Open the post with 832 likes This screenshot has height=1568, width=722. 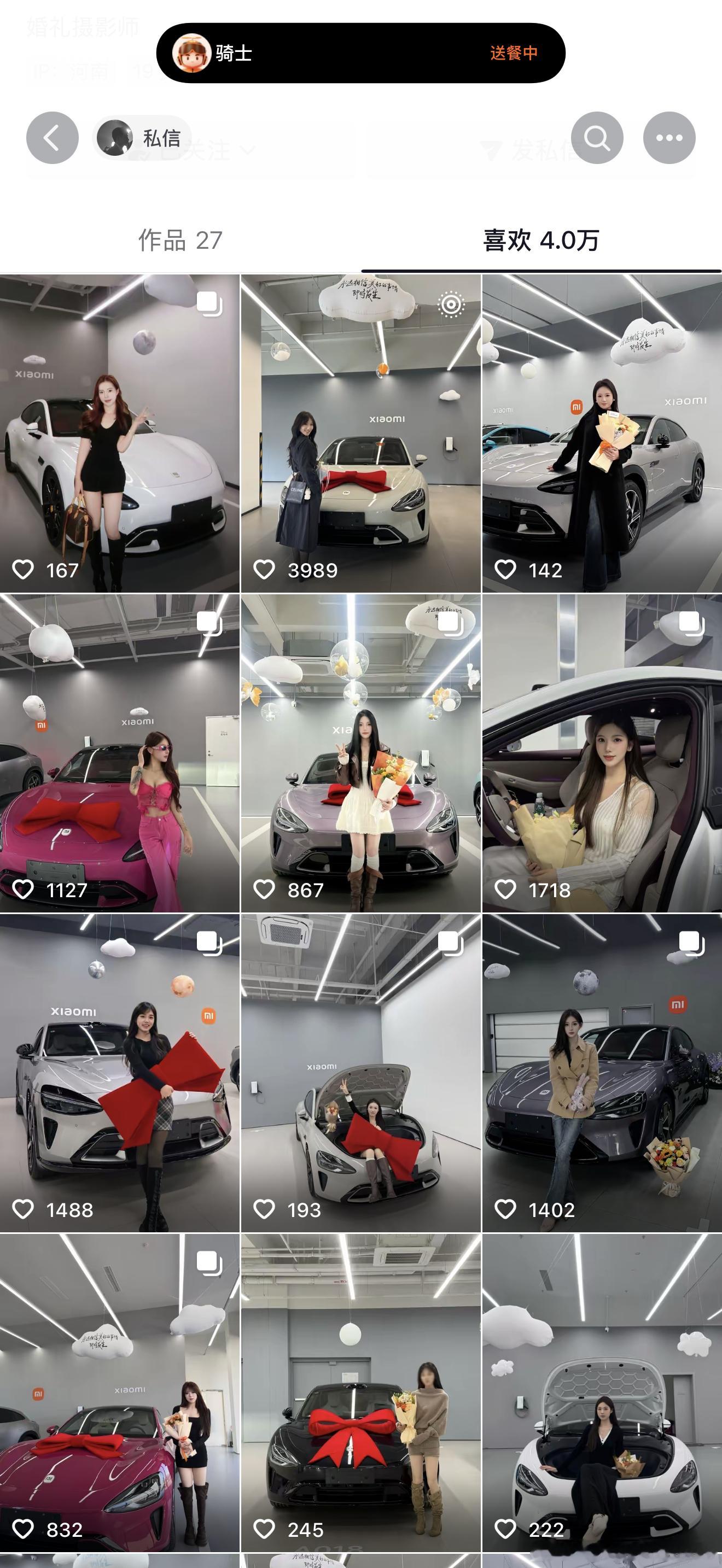click(119, 1393)
